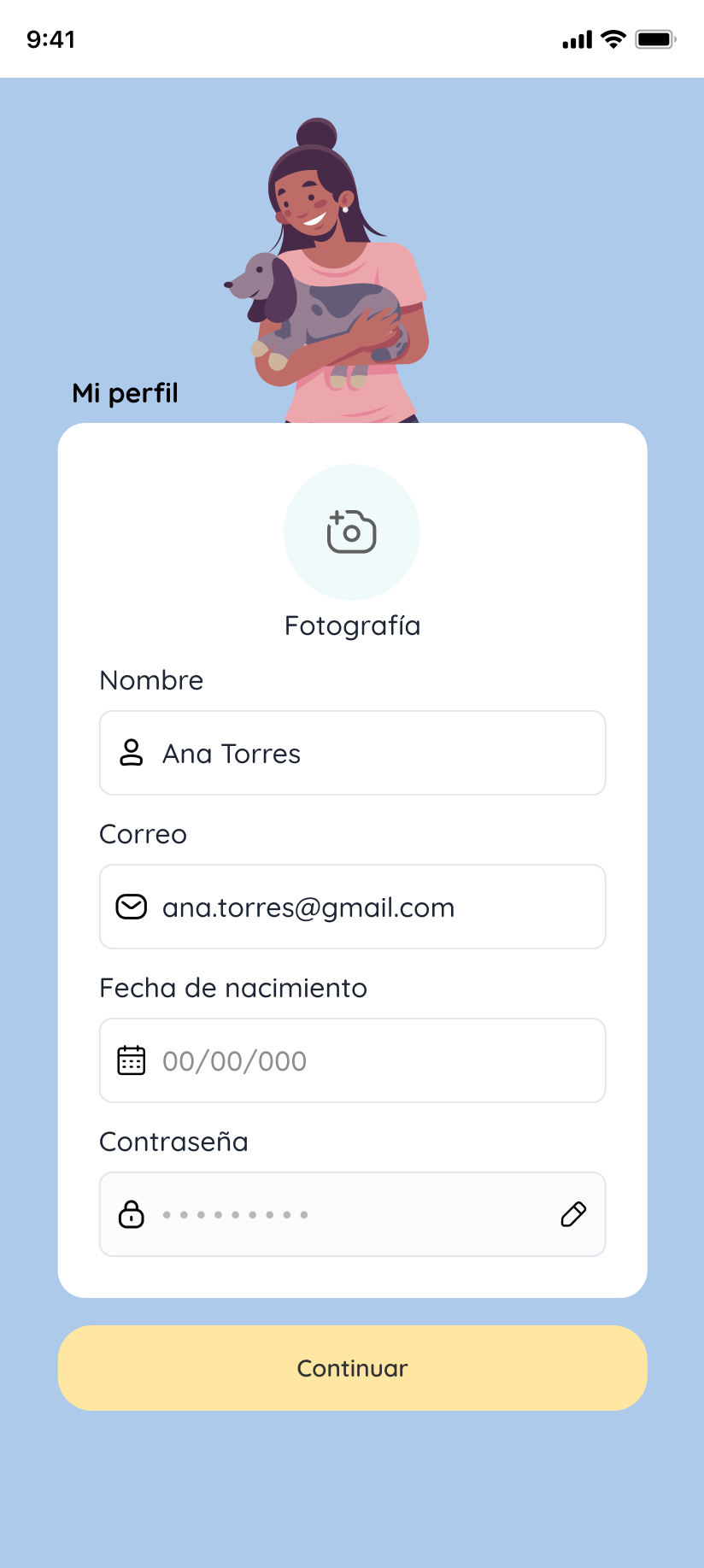This screenshot has height=1568, width=704.
Task: Open the Fecha de nacimiento date field
Action: tap(353, 1060)
